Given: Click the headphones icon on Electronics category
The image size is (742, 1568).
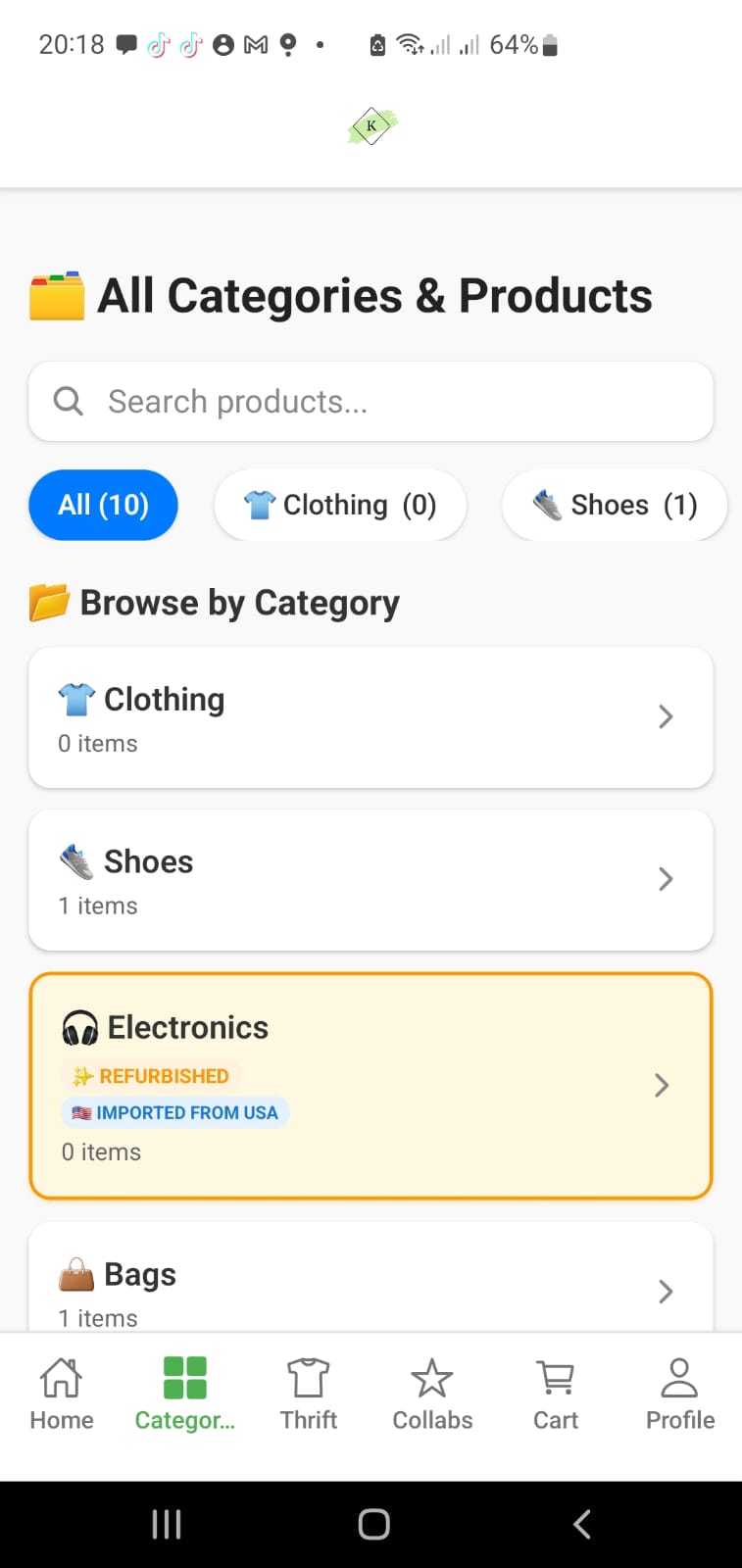Looking at the screenshot, I should [77, 1027].
